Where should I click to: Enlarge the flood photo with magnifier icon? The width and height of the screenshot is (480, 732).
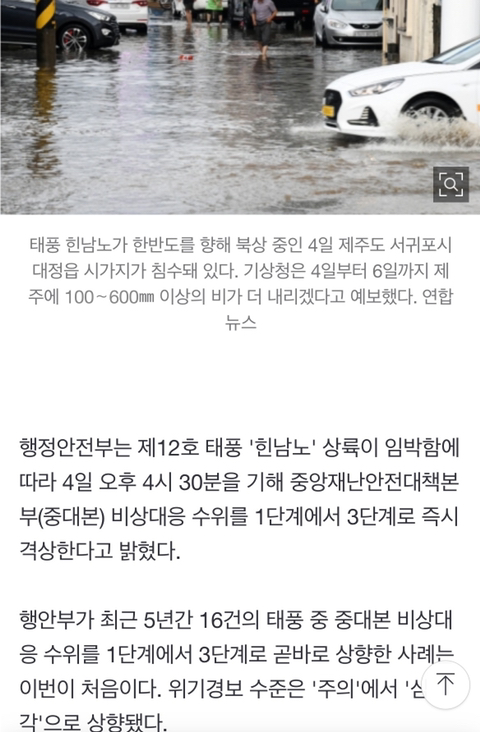tap(451, 184)
